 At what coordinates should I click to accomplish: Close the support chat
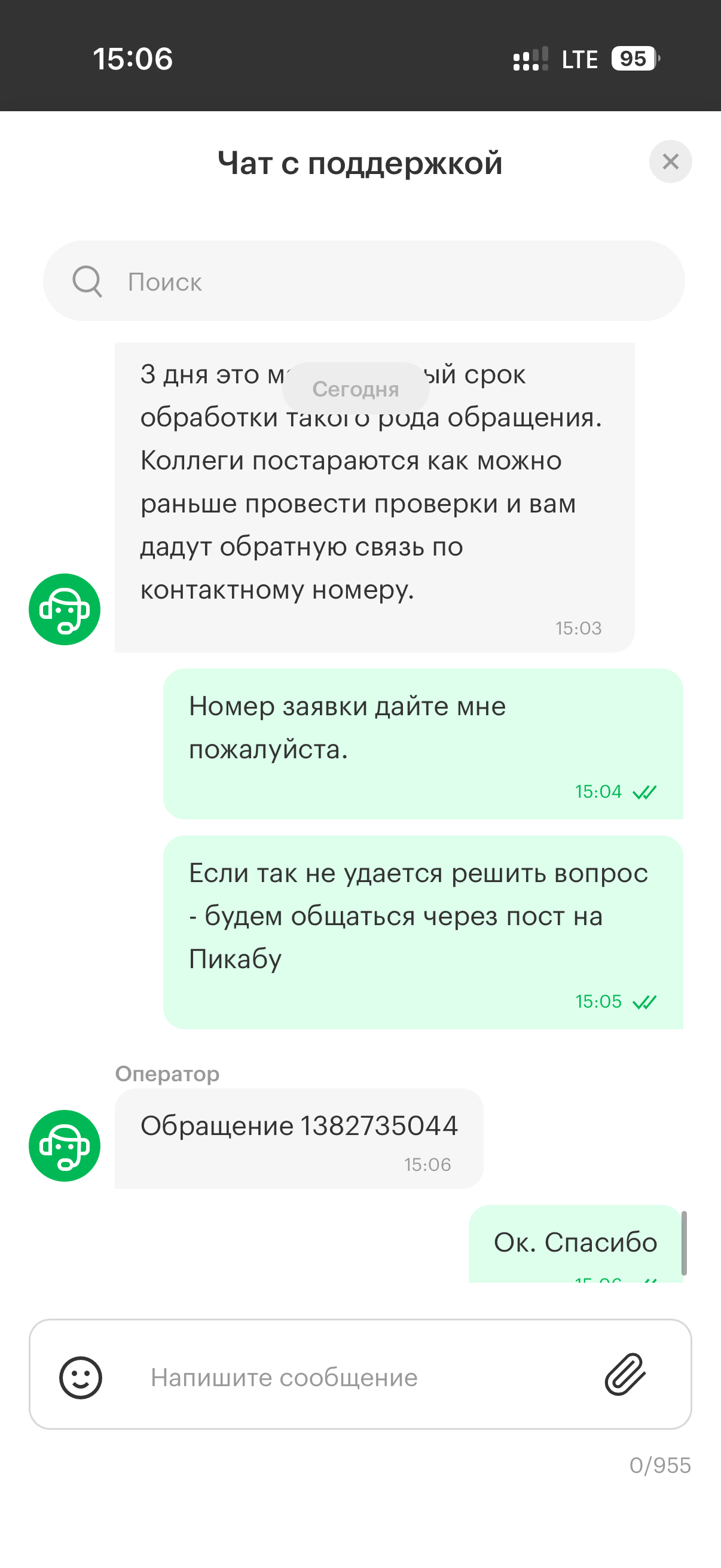pos(670,162)
